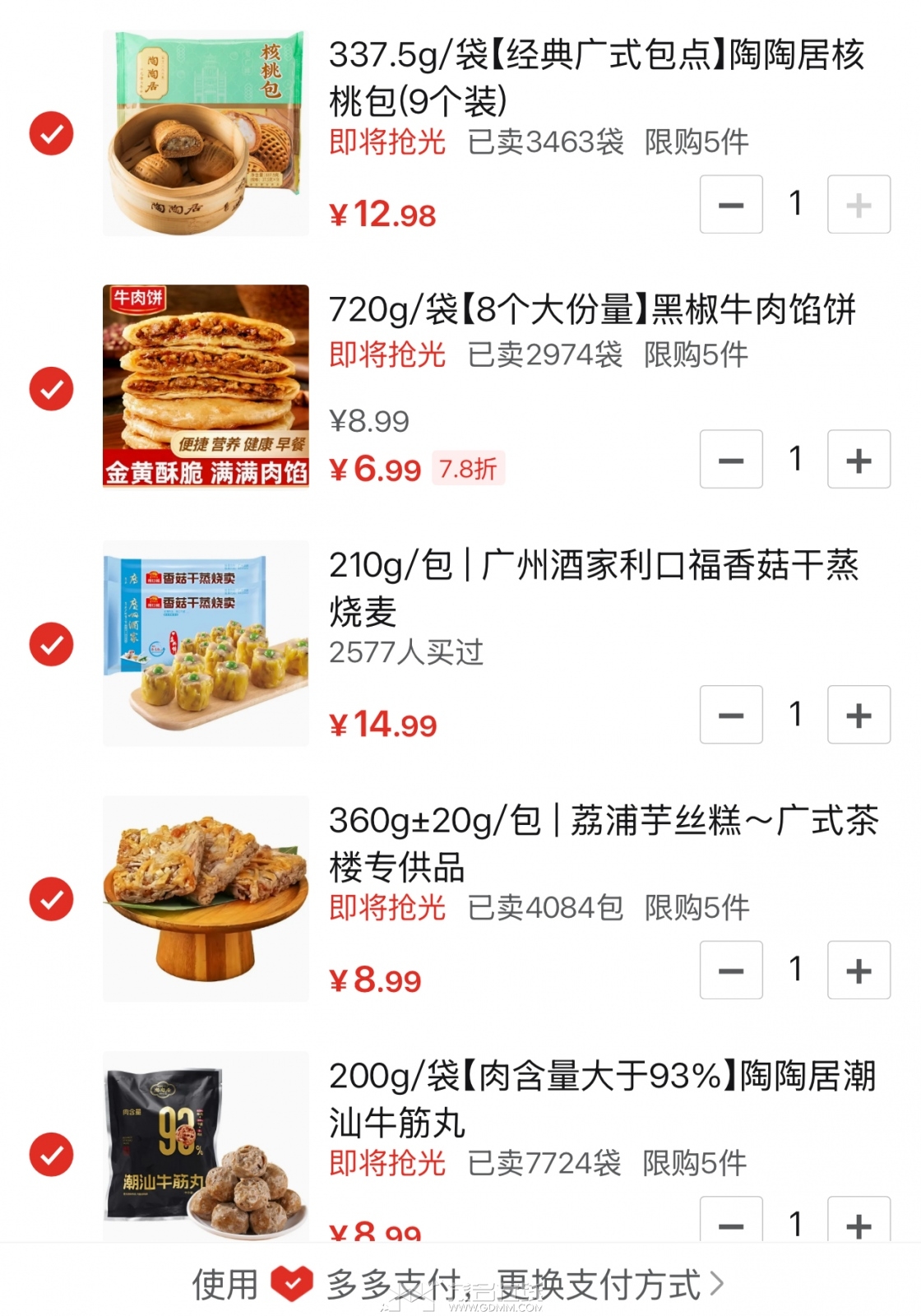Reduce 荔浦芋丝糕 quantity by one

click(x=731, y=970)
